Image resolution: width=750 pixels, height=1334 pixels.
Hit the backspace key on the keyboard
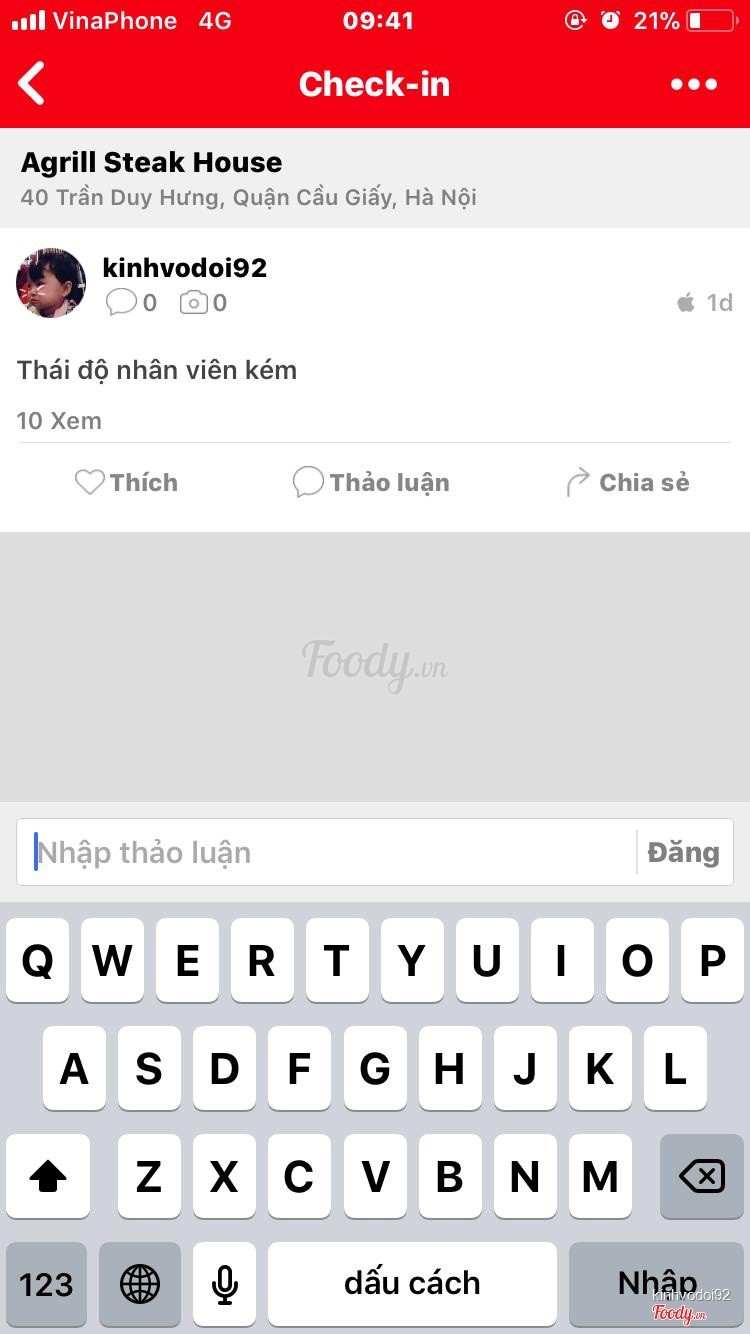702,1177
